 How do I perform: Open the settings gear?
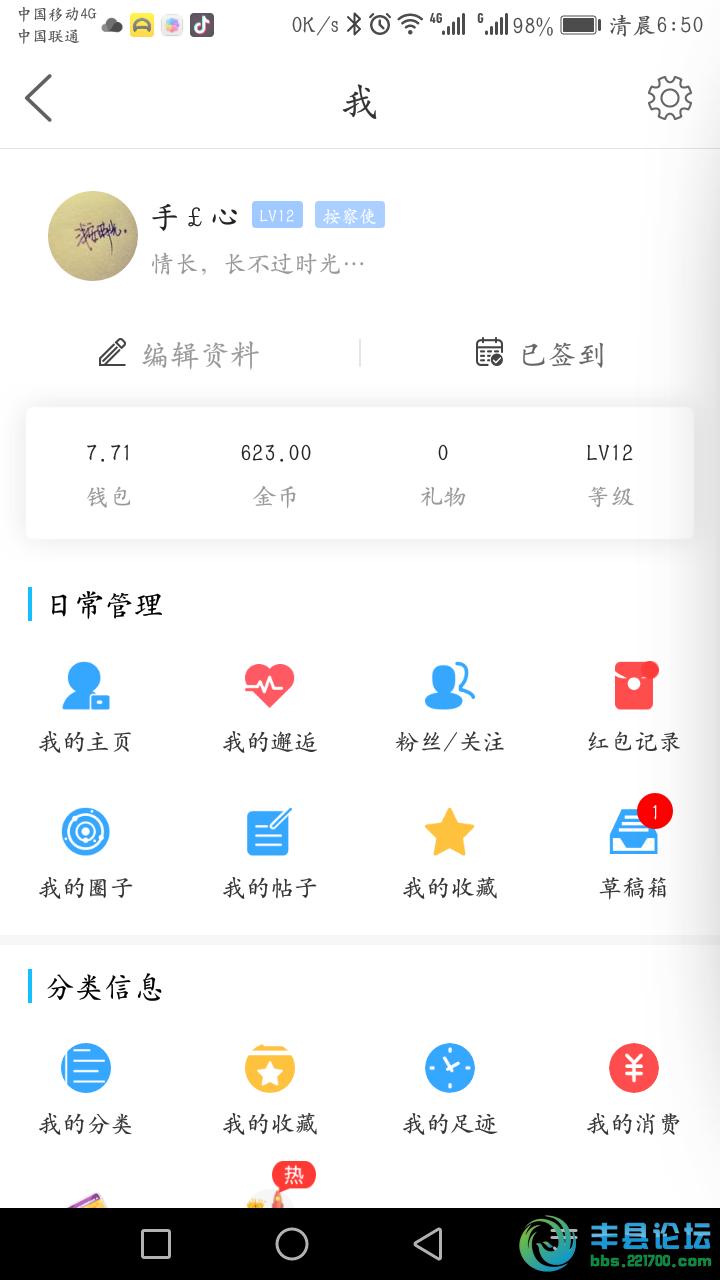point(669,99)
